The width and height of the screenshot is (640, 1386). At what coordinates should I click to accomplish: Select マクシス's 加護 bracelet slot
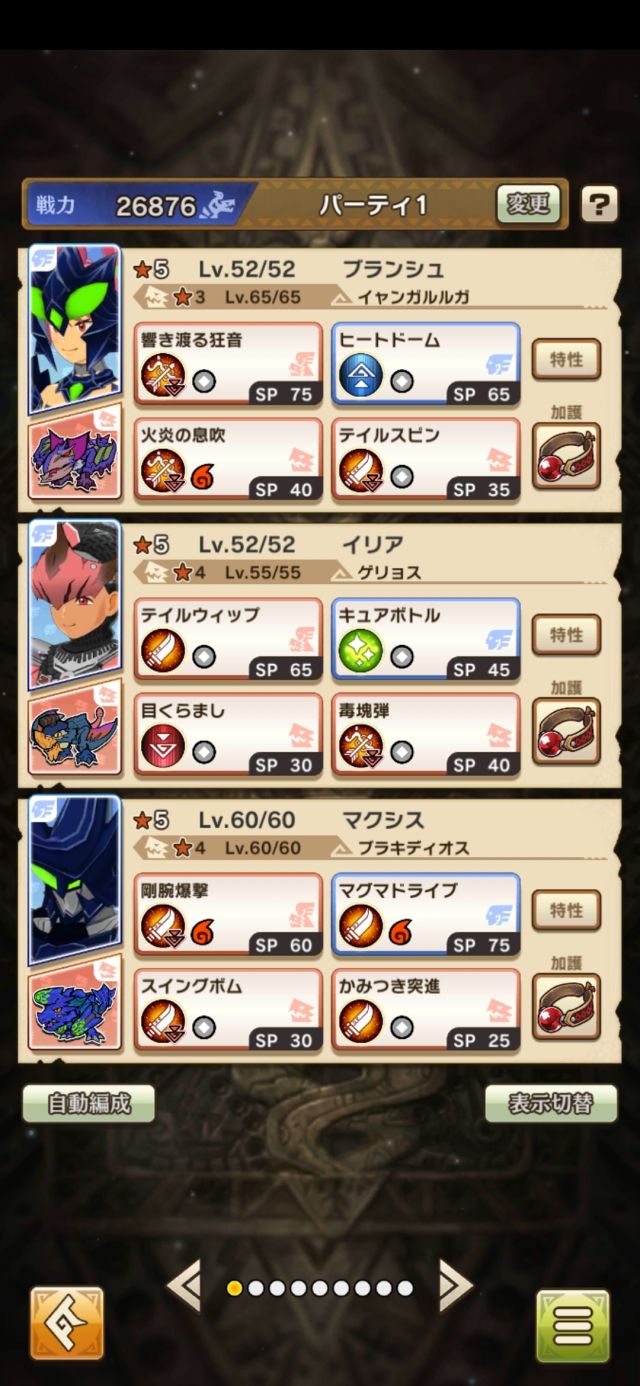pos(566,1006)
